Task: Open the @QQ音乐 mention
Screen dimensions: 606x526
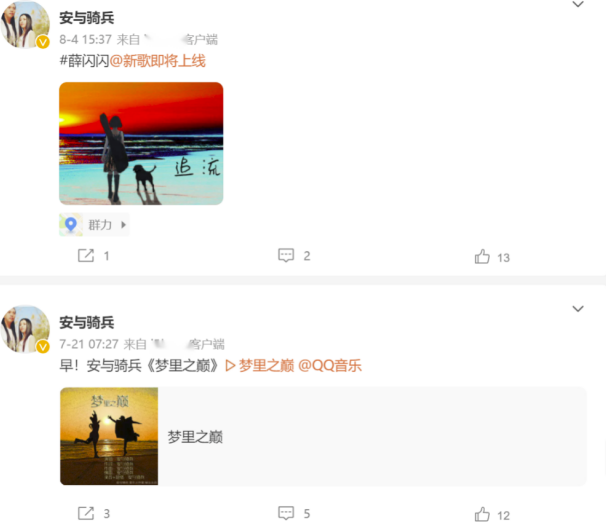Action: [x=330, y=366]
